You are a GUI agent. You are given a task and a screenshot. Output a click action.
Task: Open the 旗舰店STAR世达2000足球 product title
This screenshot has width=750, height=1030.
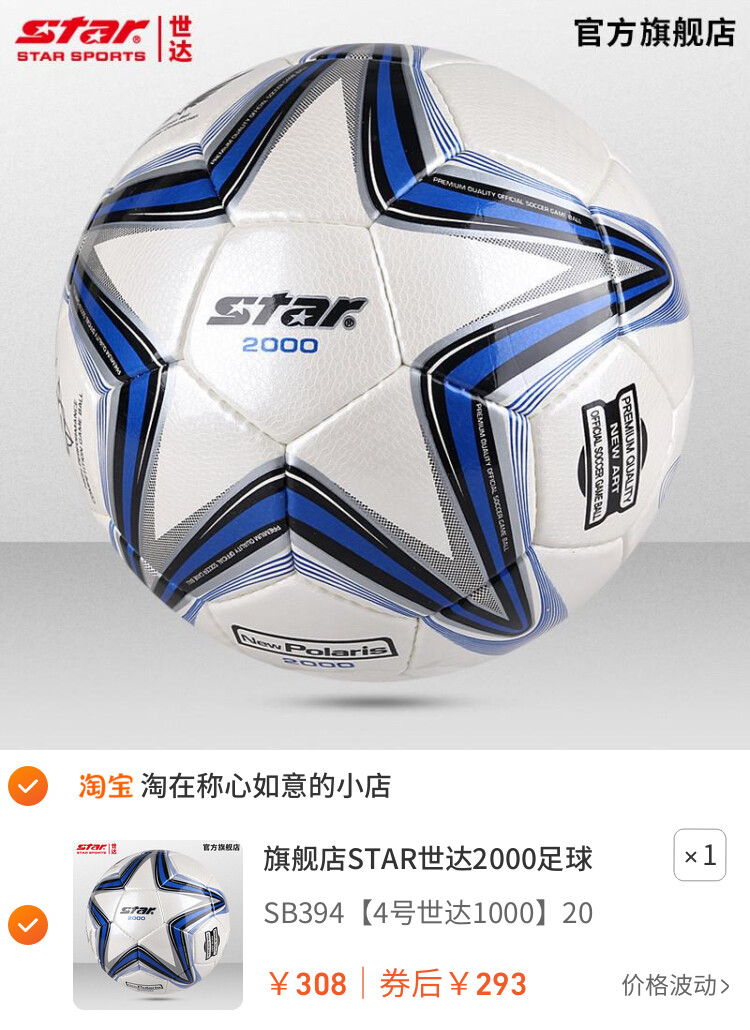(x=428, y=859)
